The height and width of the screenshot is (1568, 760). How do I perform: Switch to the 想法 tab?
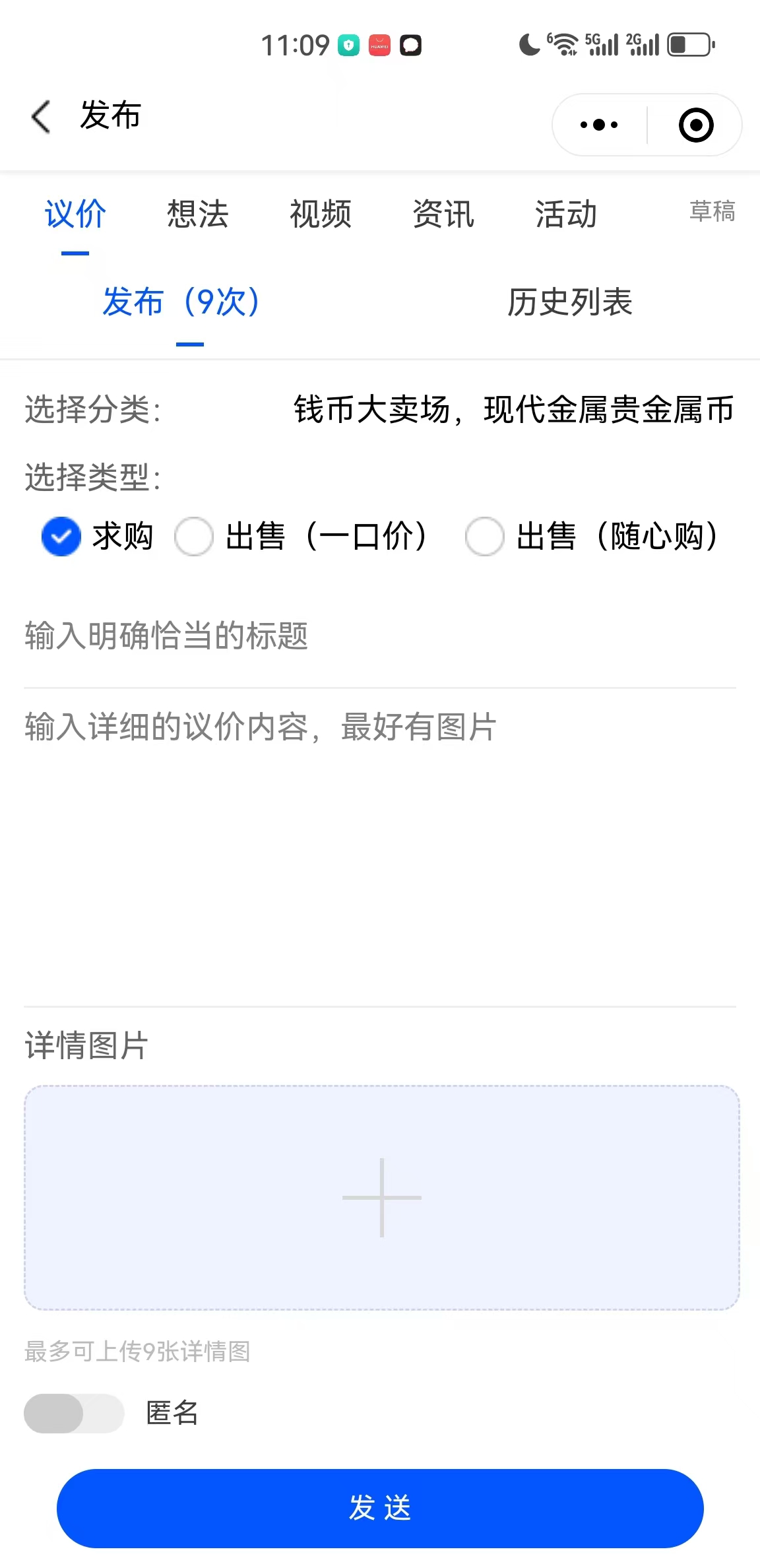point(197,214)
